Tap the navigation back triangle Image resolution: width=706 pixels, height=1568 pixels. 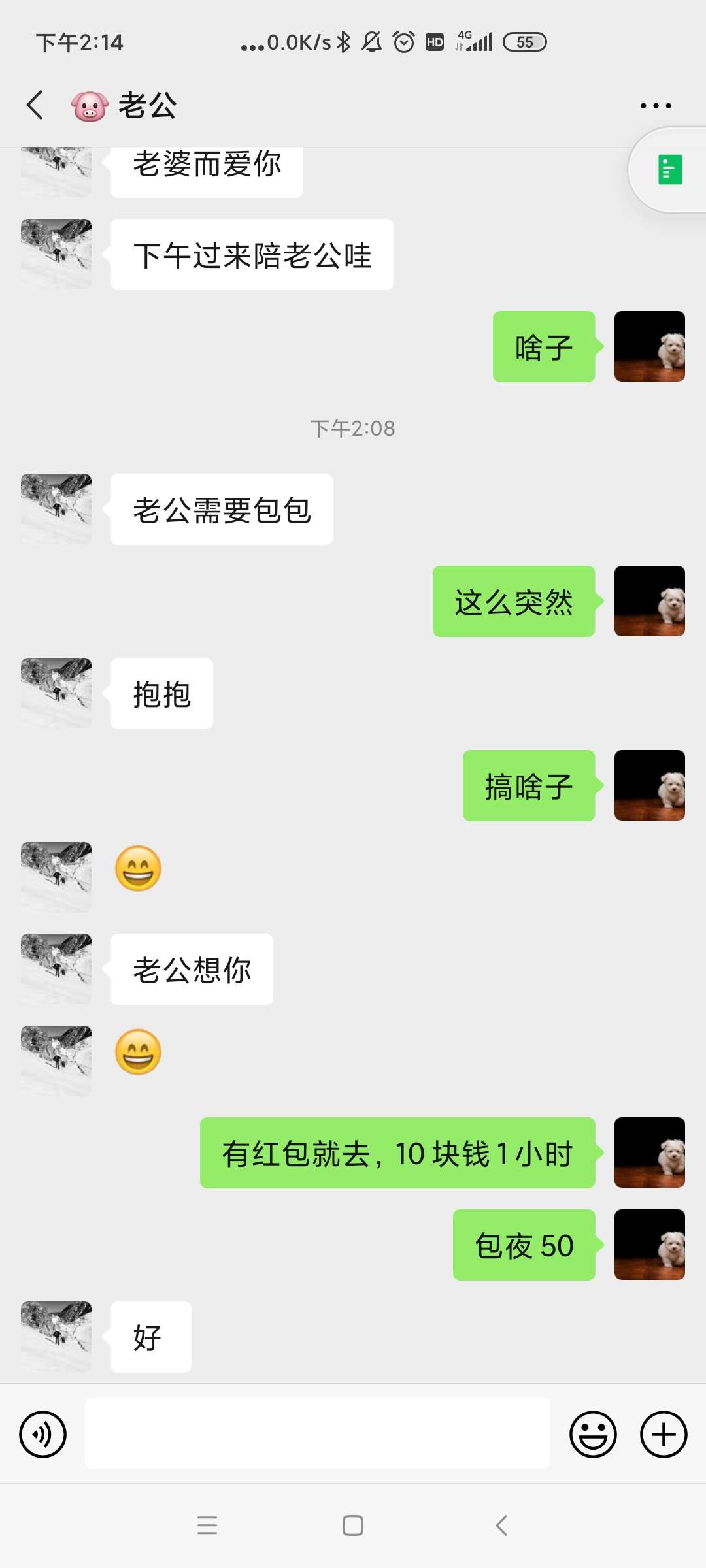pyautogui.click(x=501, y=1526)
